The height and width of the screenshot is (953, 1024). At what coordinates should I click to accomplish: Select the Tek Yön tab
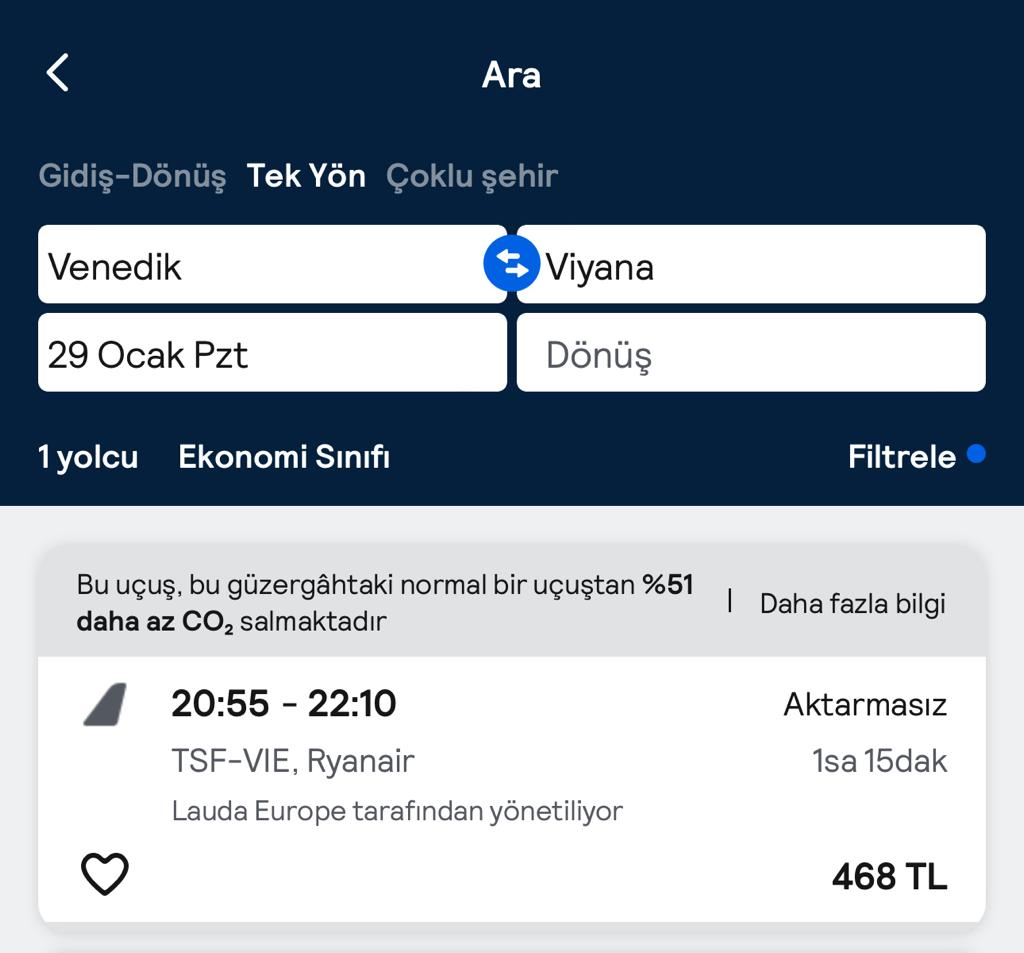306,176
